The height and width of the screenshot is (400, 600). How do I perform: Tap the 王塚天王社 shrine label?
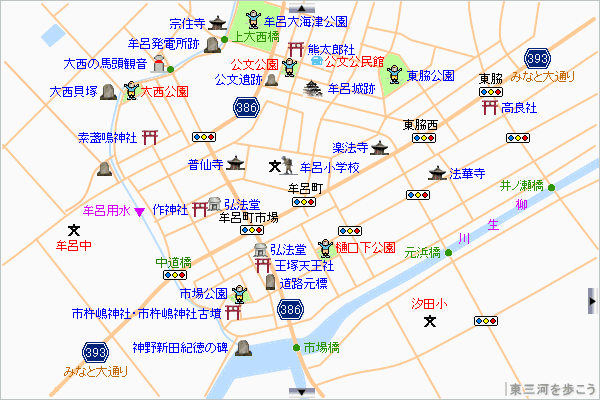[x=304, y=266]
